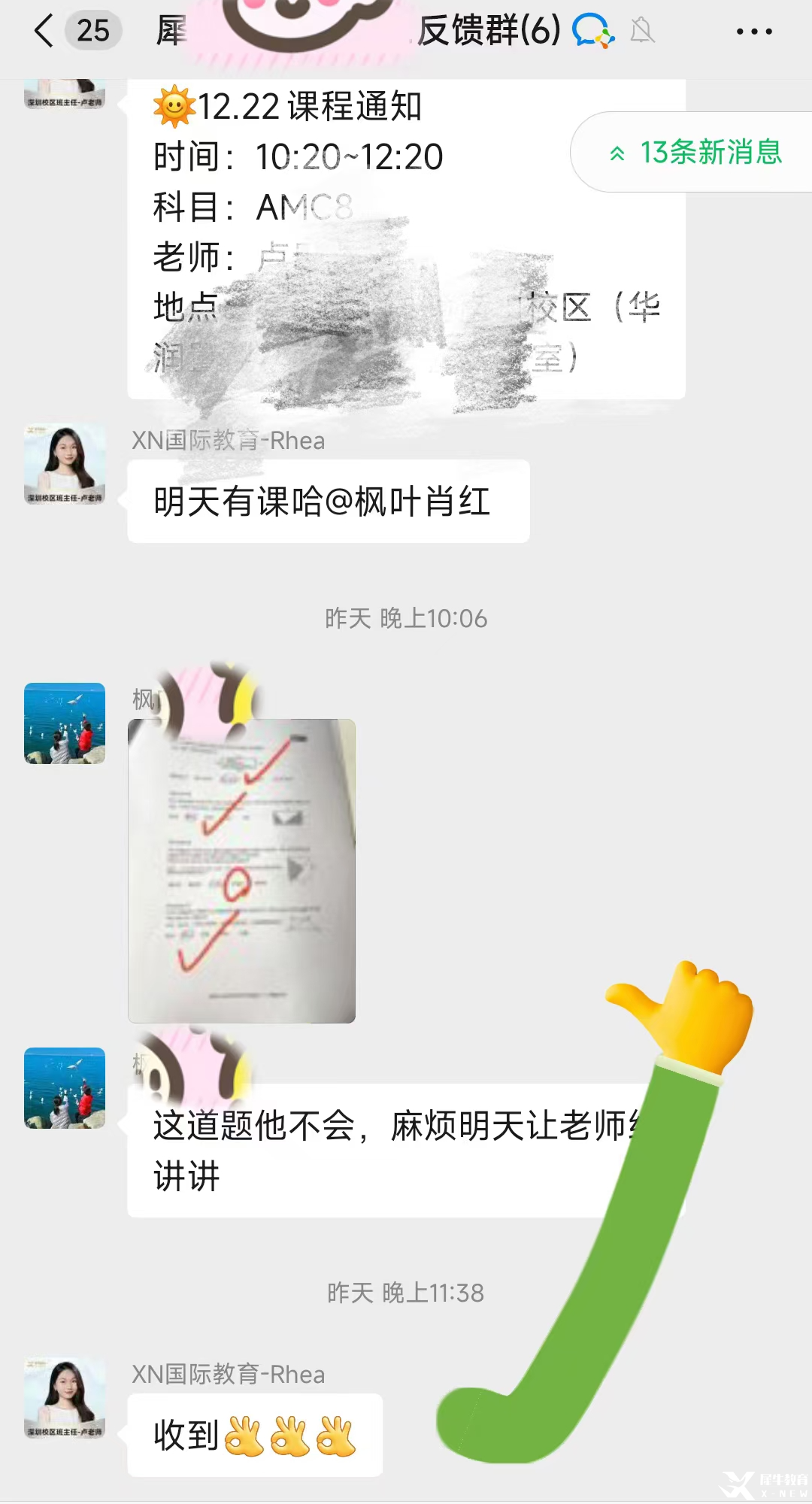
Task: View the sender's seaside avatar beside the photo message
Action: click(65, 723)
